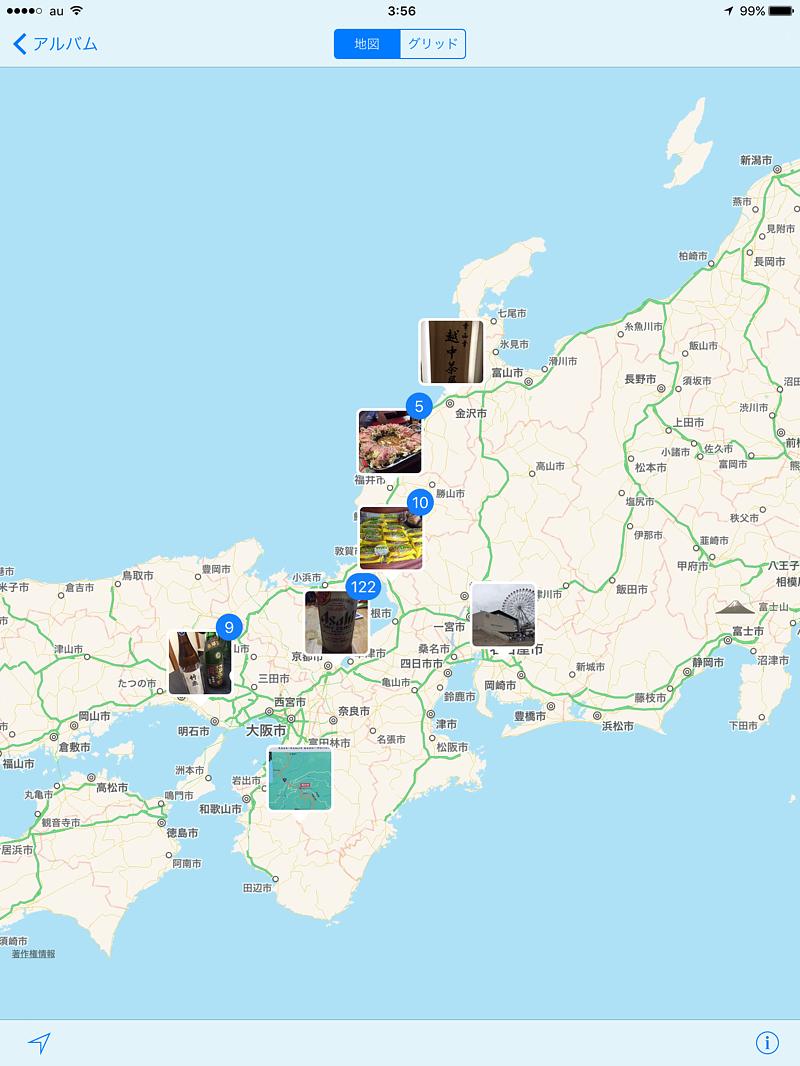Select the 地図 segment
The width and height of the screenshot is (800, 1066).
tap(367, 44)
